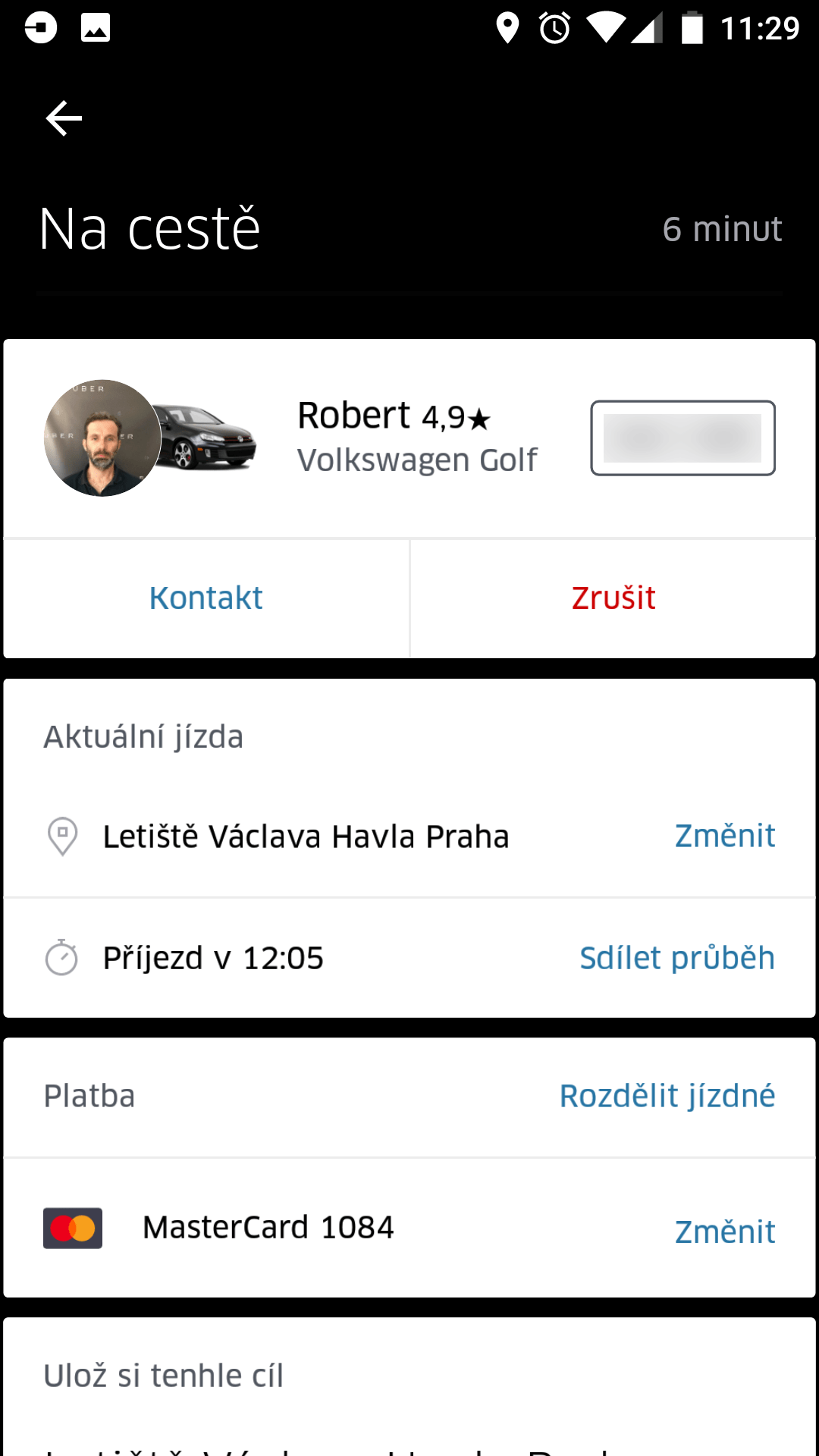Change the destination Letiště Václava Havla Praha
819x1456 pixels.
[725, 836]
